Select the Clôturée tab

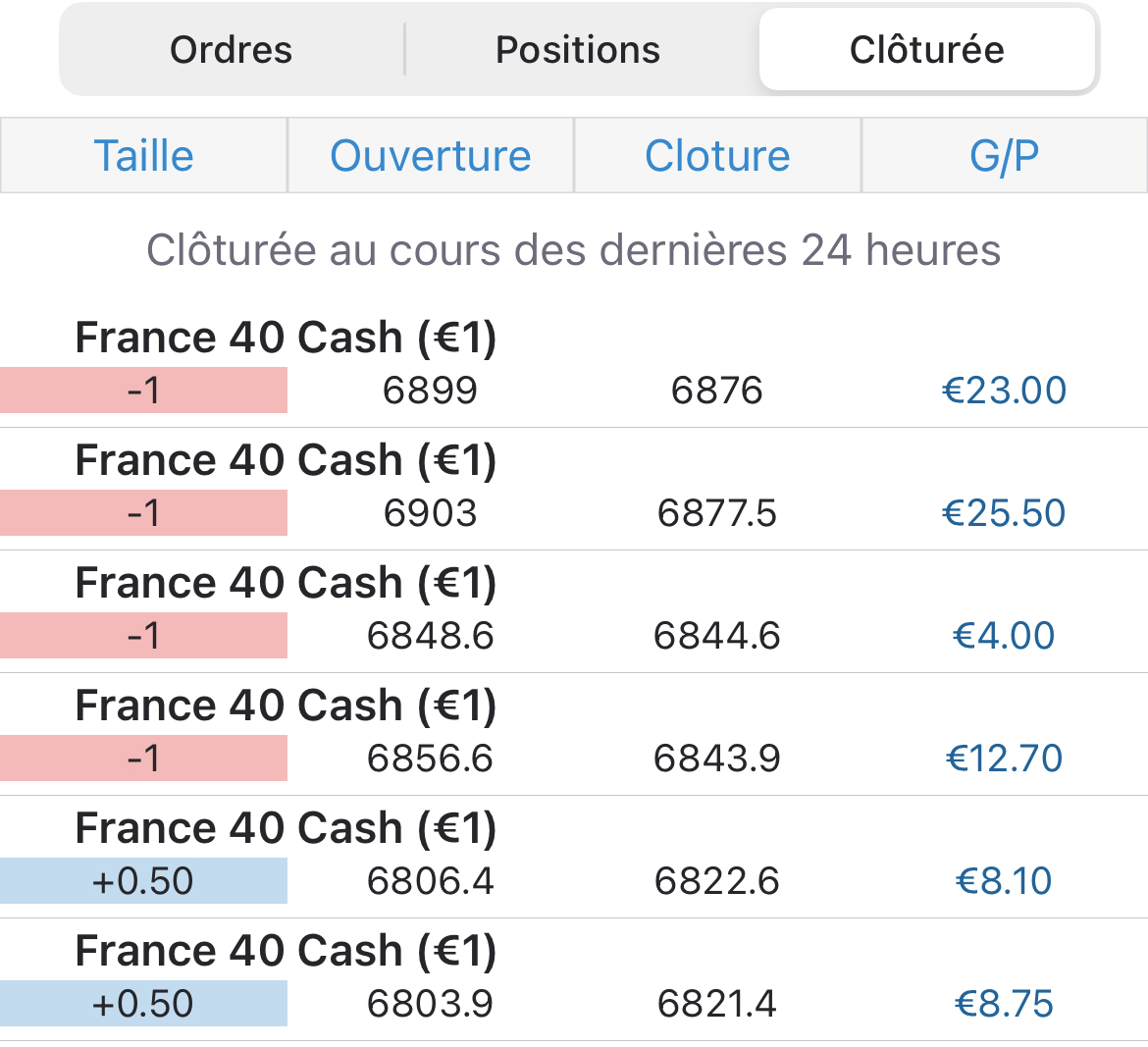click(926, 50)
